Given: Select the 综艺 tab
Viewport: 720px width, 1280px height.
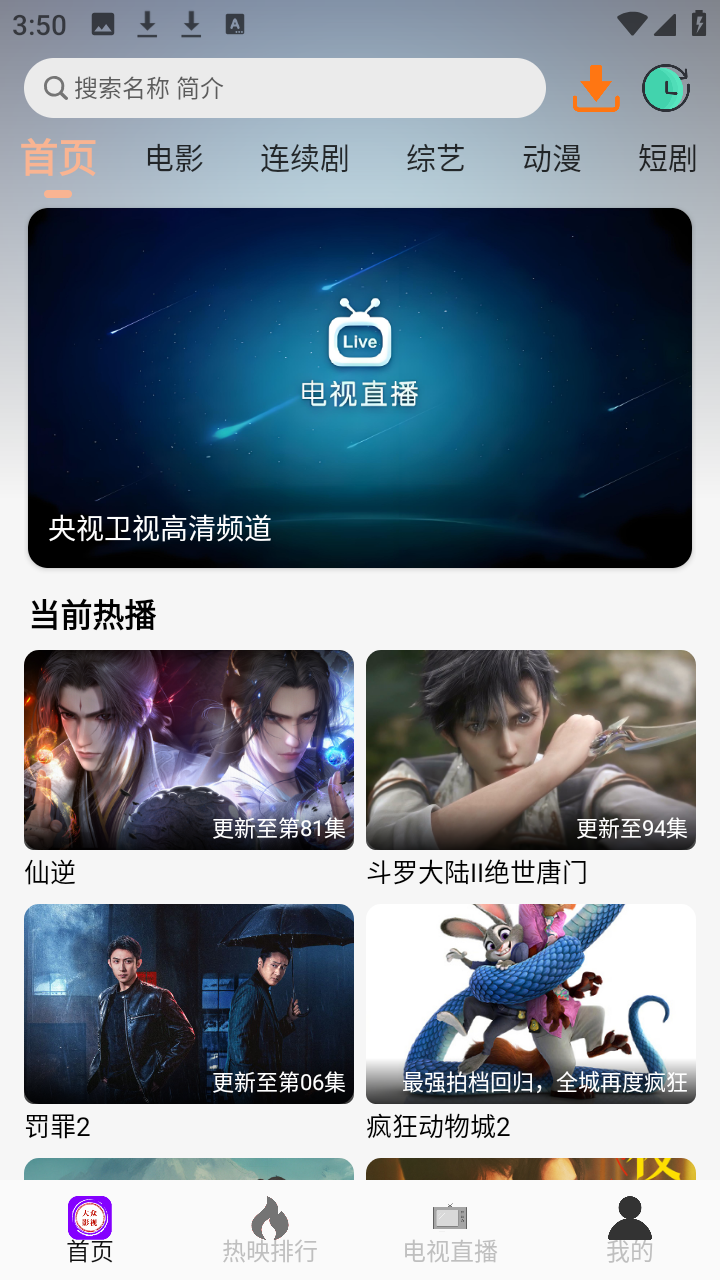Looking at the screenshot, I should point(435,158).
